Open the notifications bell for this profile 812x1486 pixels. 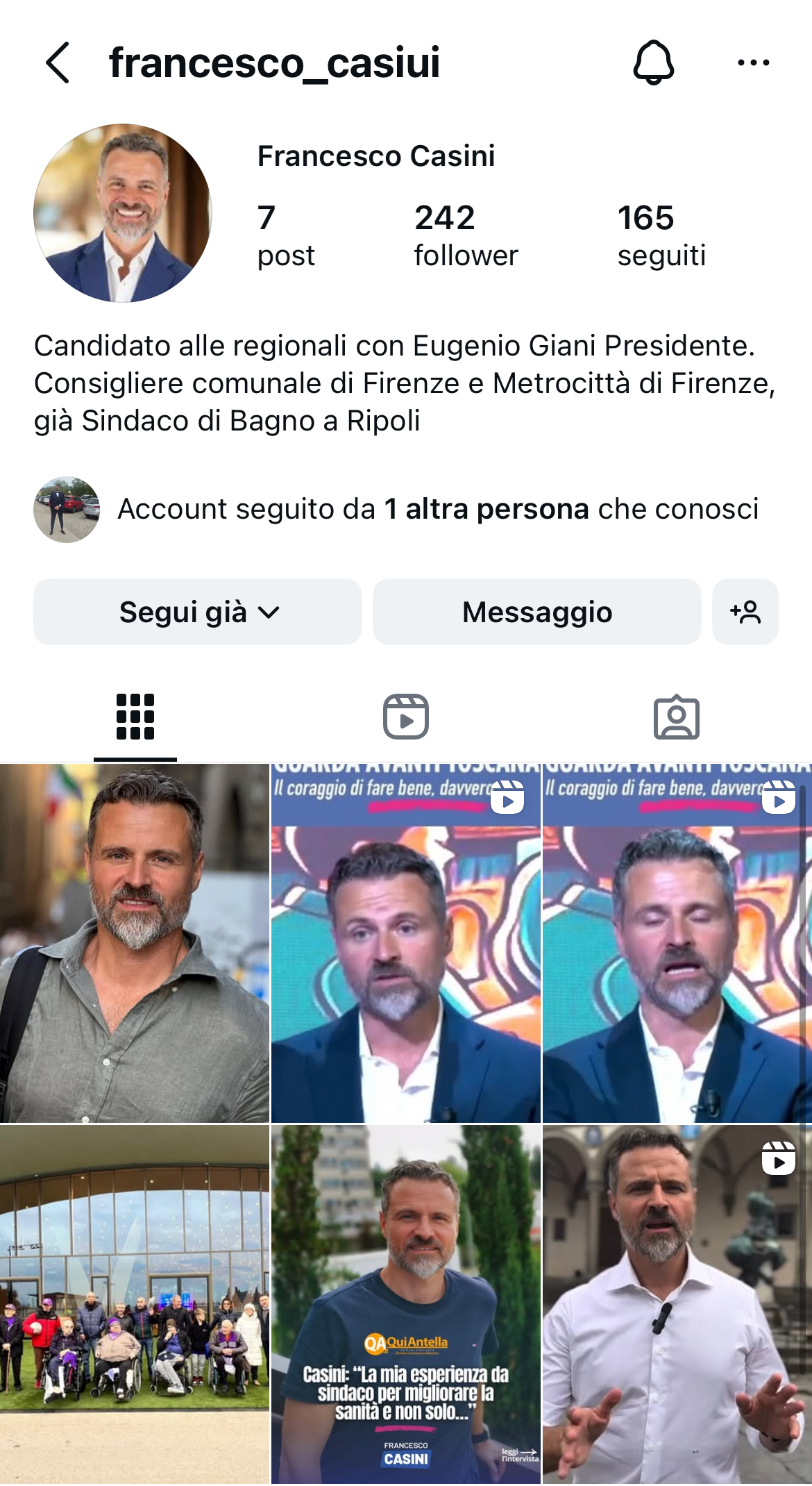[653, 62]
